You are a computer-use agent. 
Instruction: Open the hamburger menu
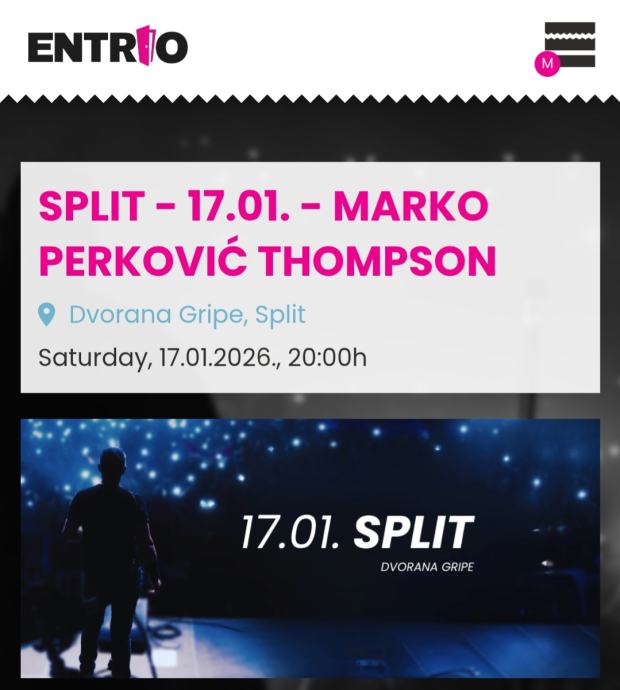coord(569,45)
